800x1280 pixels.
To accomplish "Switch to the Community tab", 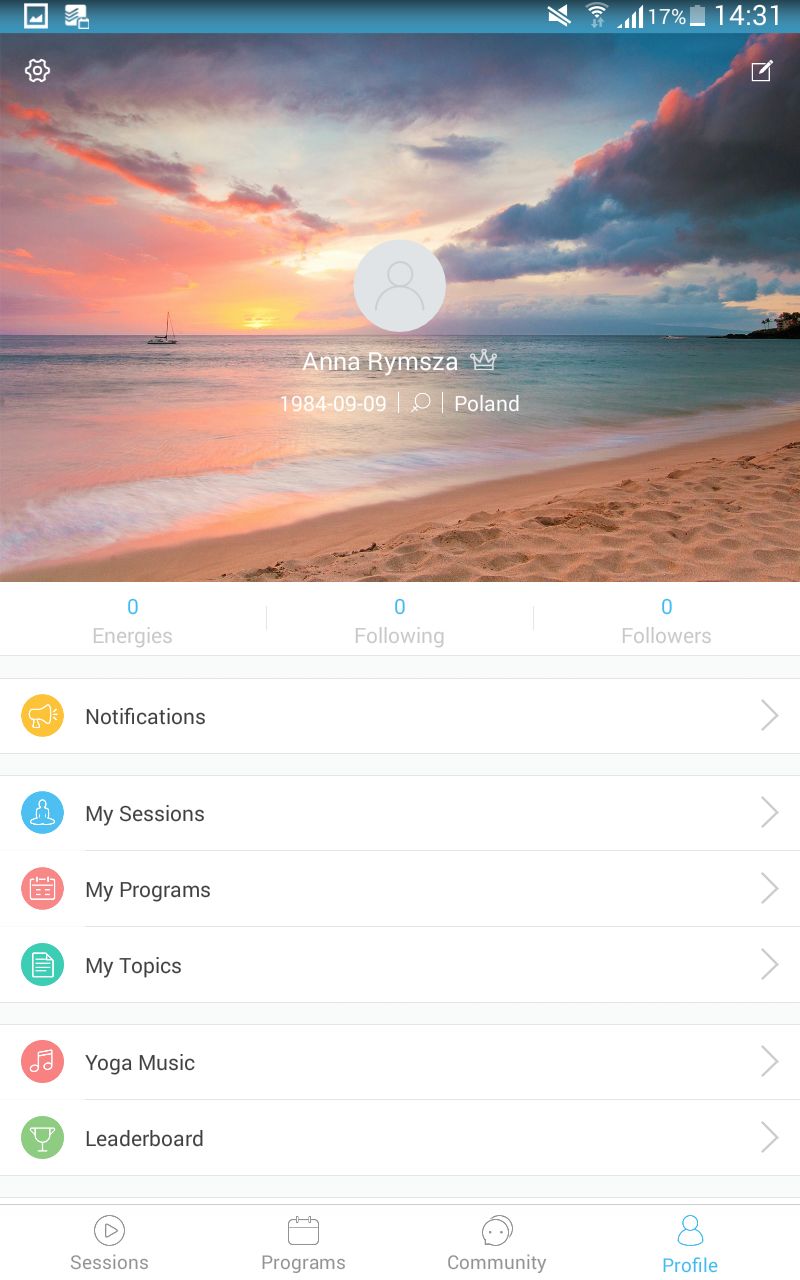I will tap(497, 1243).
